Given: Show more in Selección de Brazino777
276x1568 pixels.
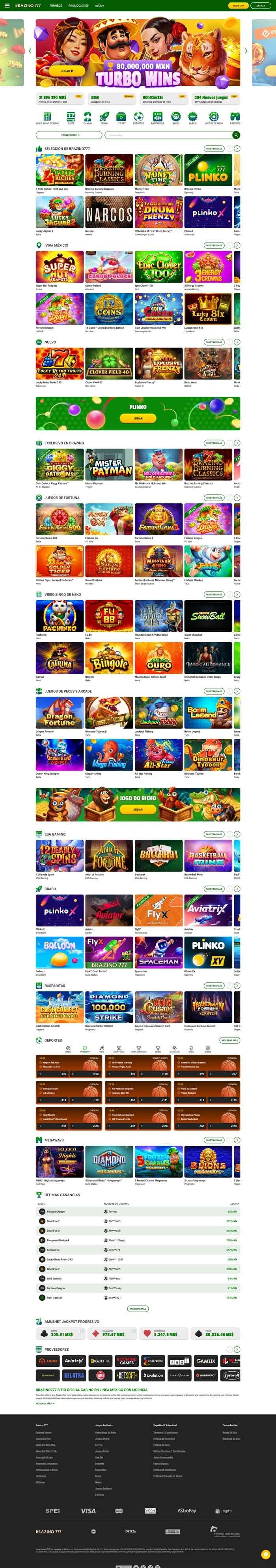Looking at the screenshot, I should tap(214, 148).
